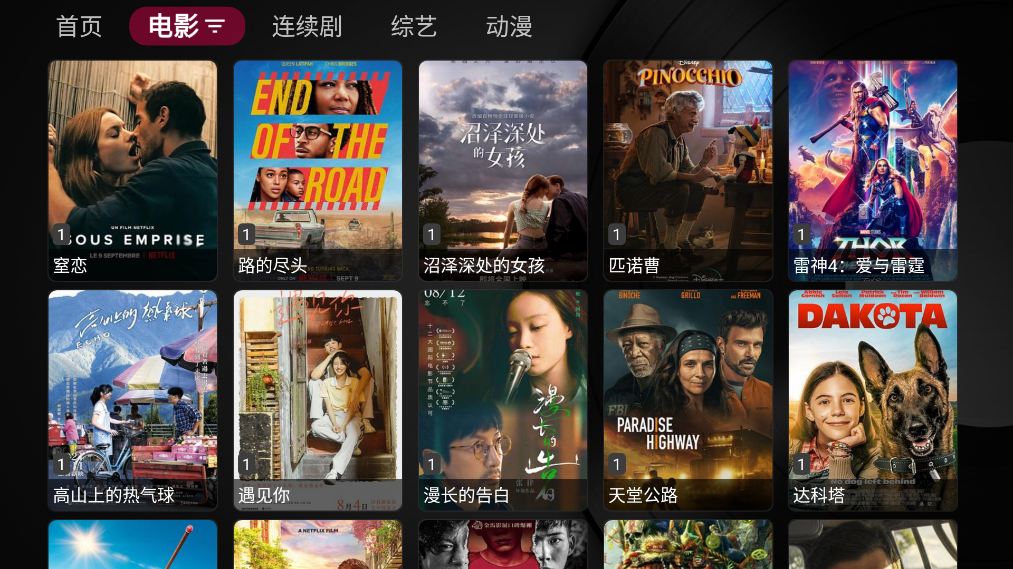
Task: Select the 匹诺曹 movie card
Action: pos(688,170)
